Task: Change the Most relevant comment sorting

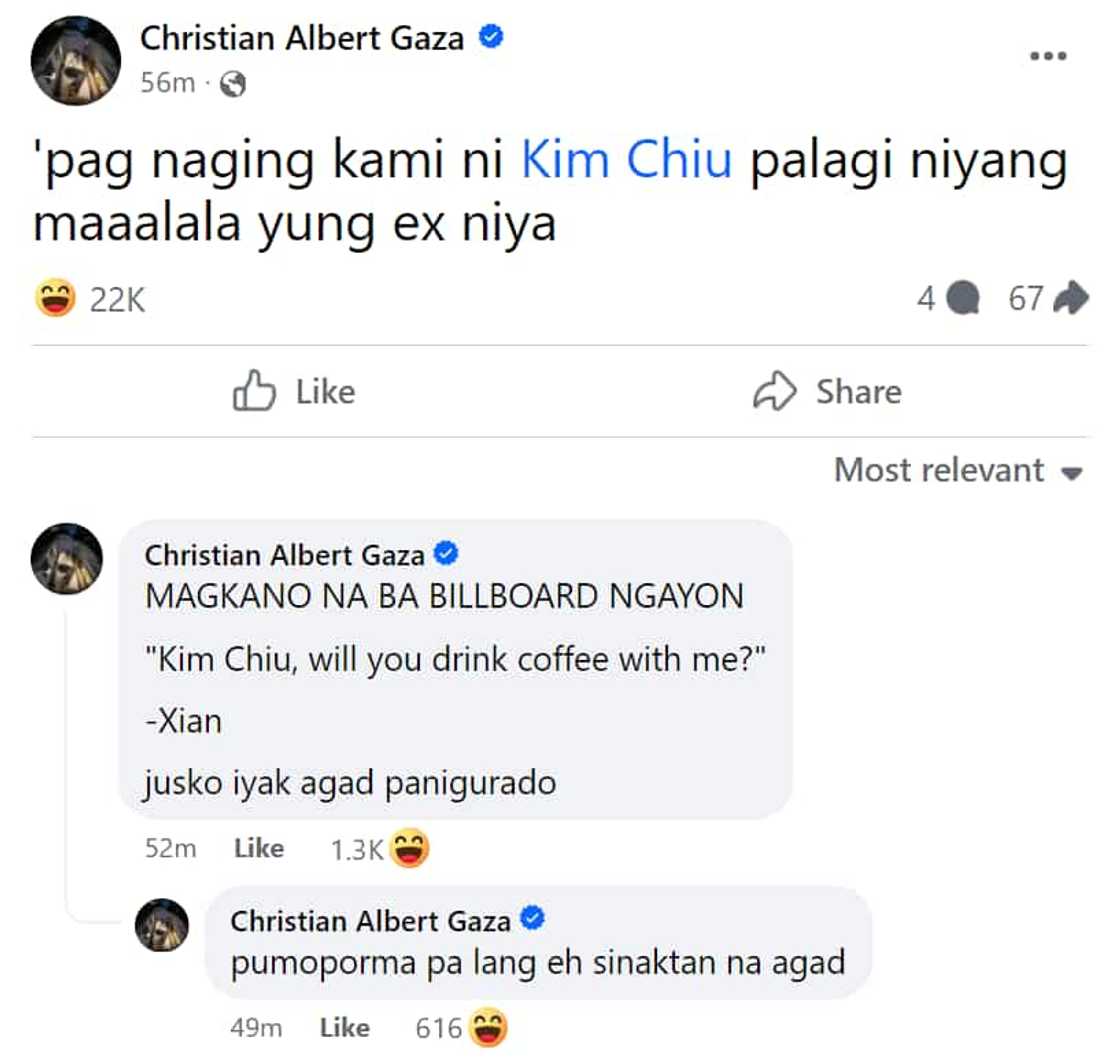Action: (x=958, y=470)
